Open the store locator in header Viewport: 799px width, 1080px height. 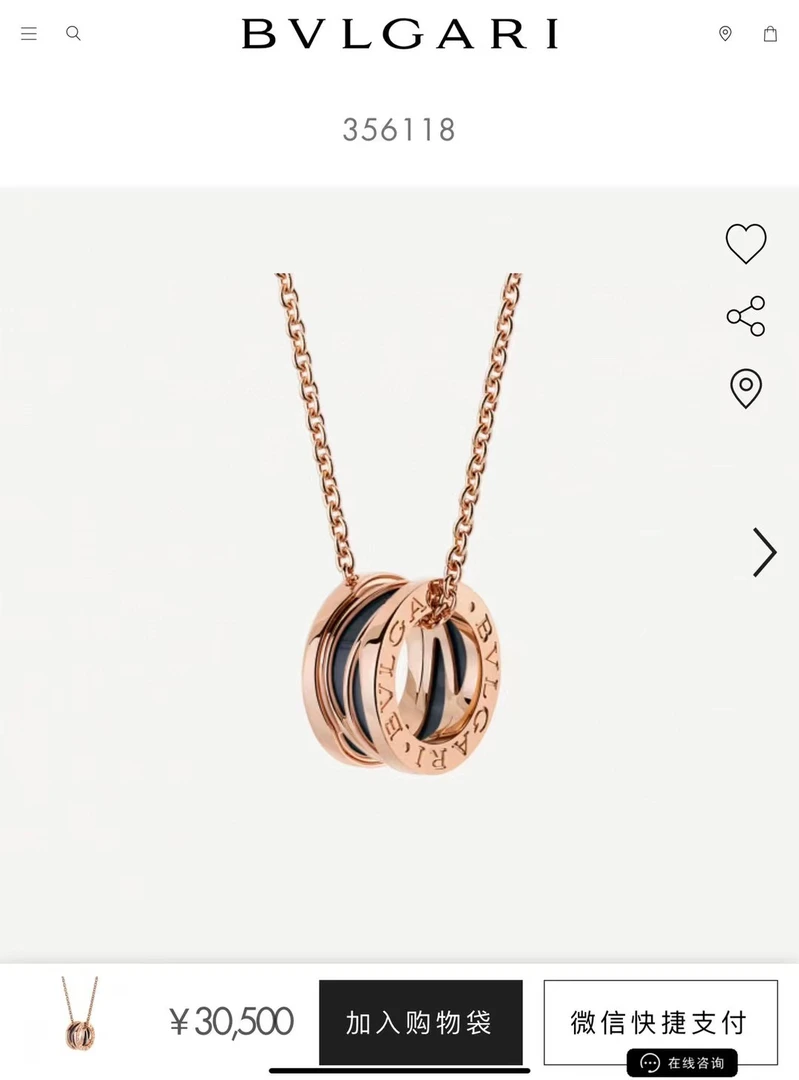[x=725, y=34]
